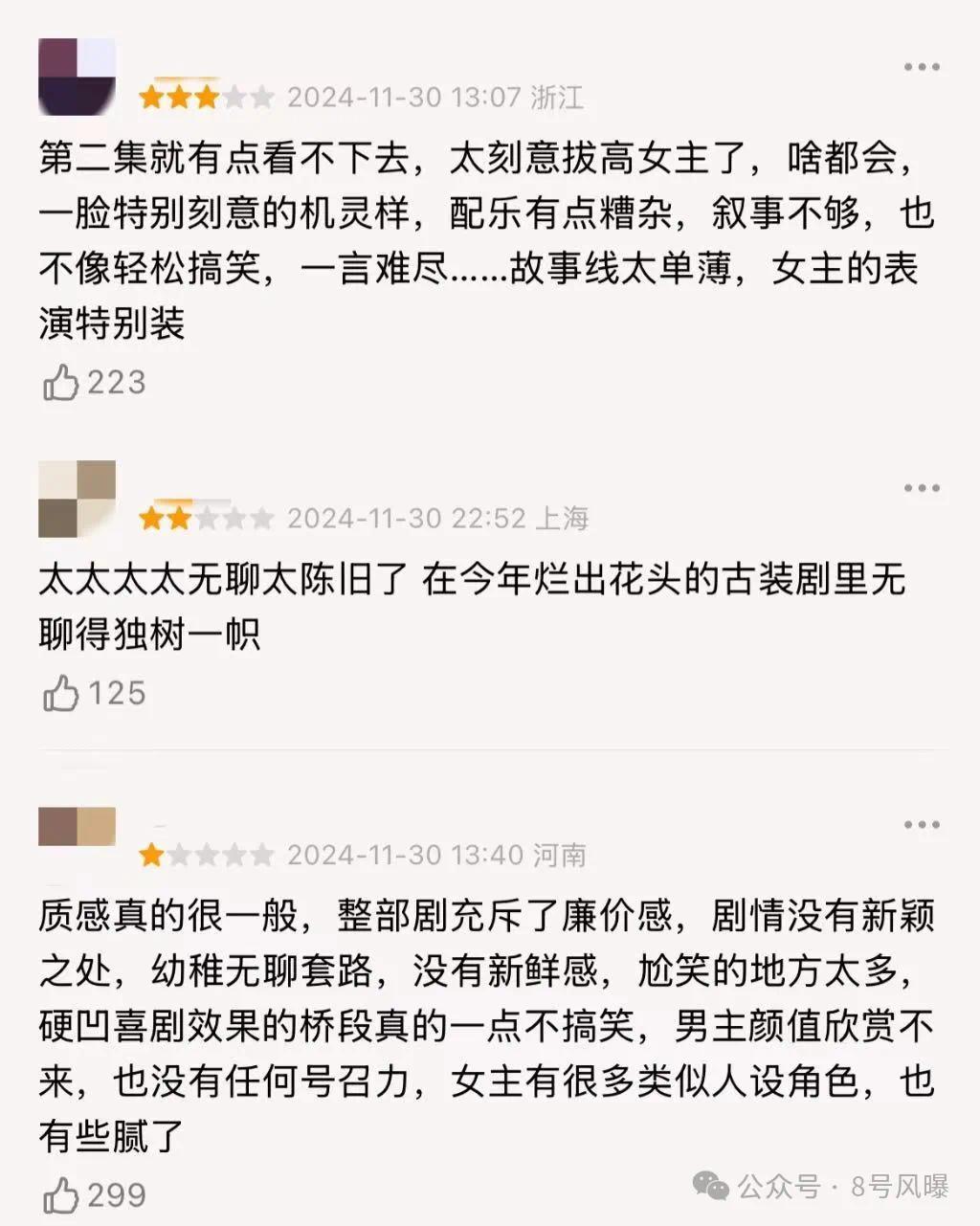Open the more options menu on the third review

point(922,823)
